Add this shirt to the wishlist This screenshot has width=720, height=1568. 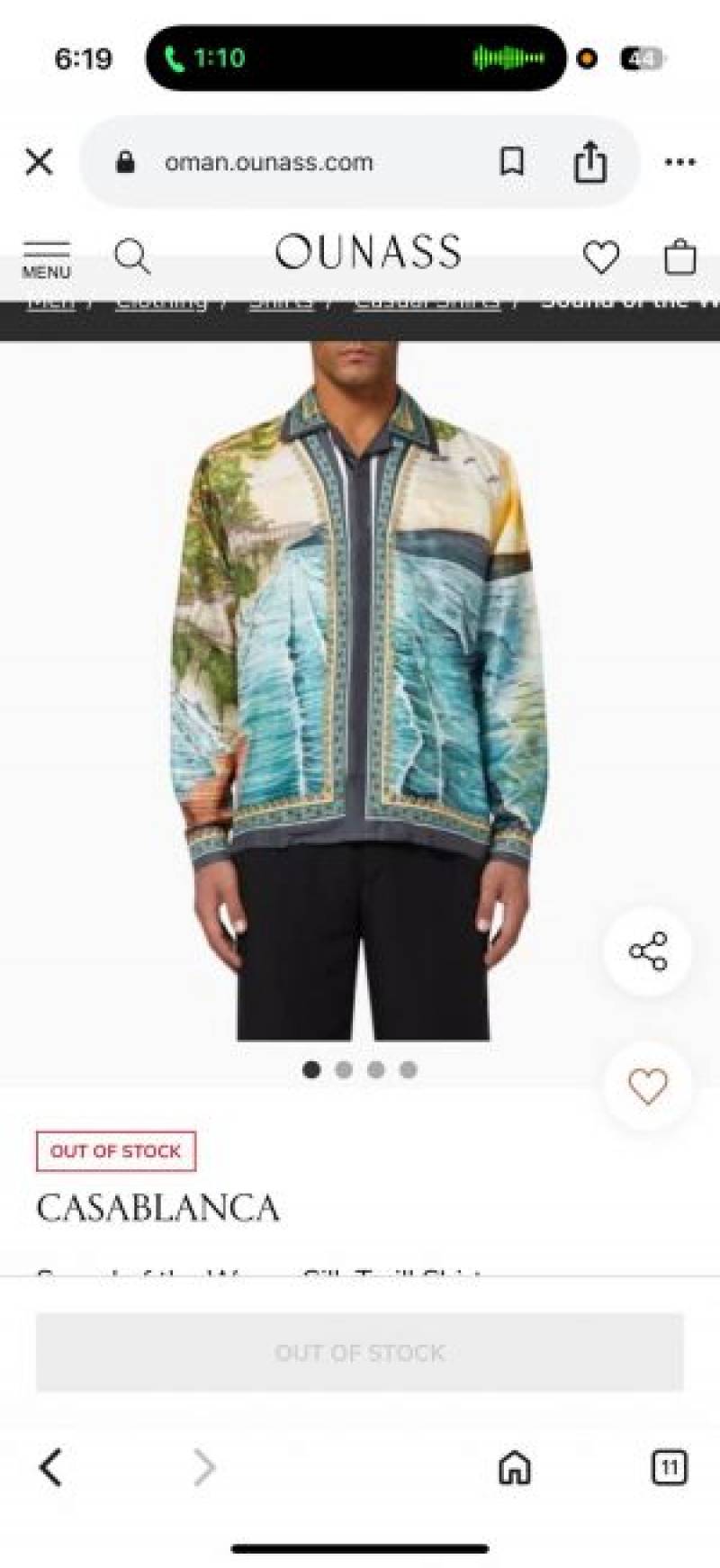click(648, 1086)
